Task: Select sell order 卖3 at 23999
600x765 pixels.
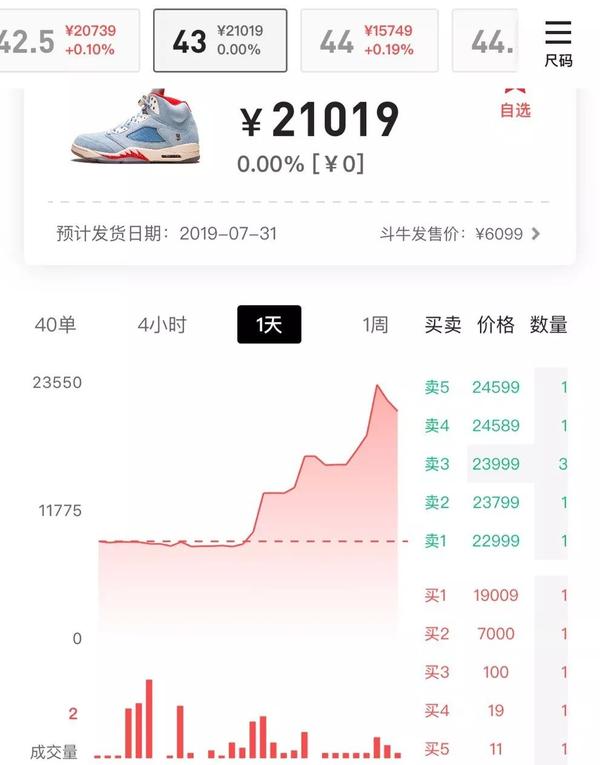Action: tap(496, 464)
